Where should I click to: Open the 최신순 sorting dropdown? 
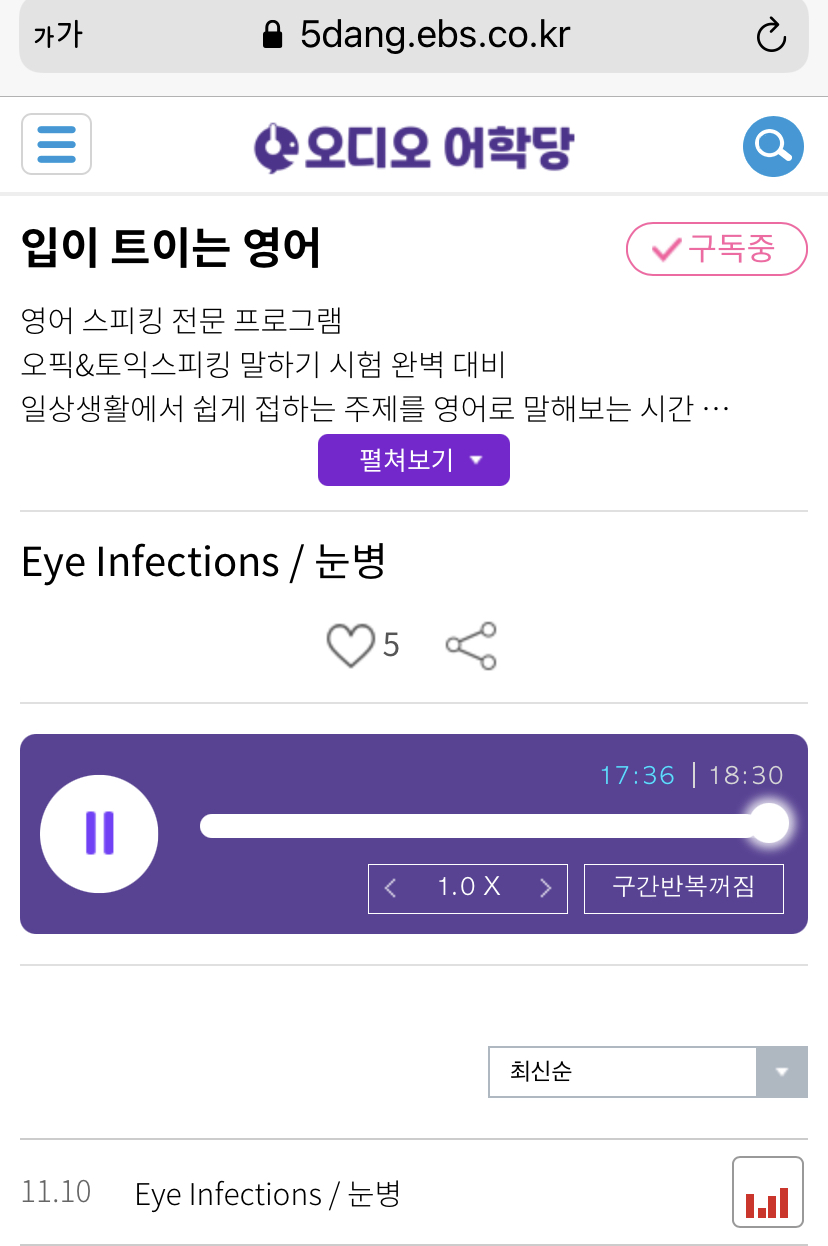(x=620, y=1071)
